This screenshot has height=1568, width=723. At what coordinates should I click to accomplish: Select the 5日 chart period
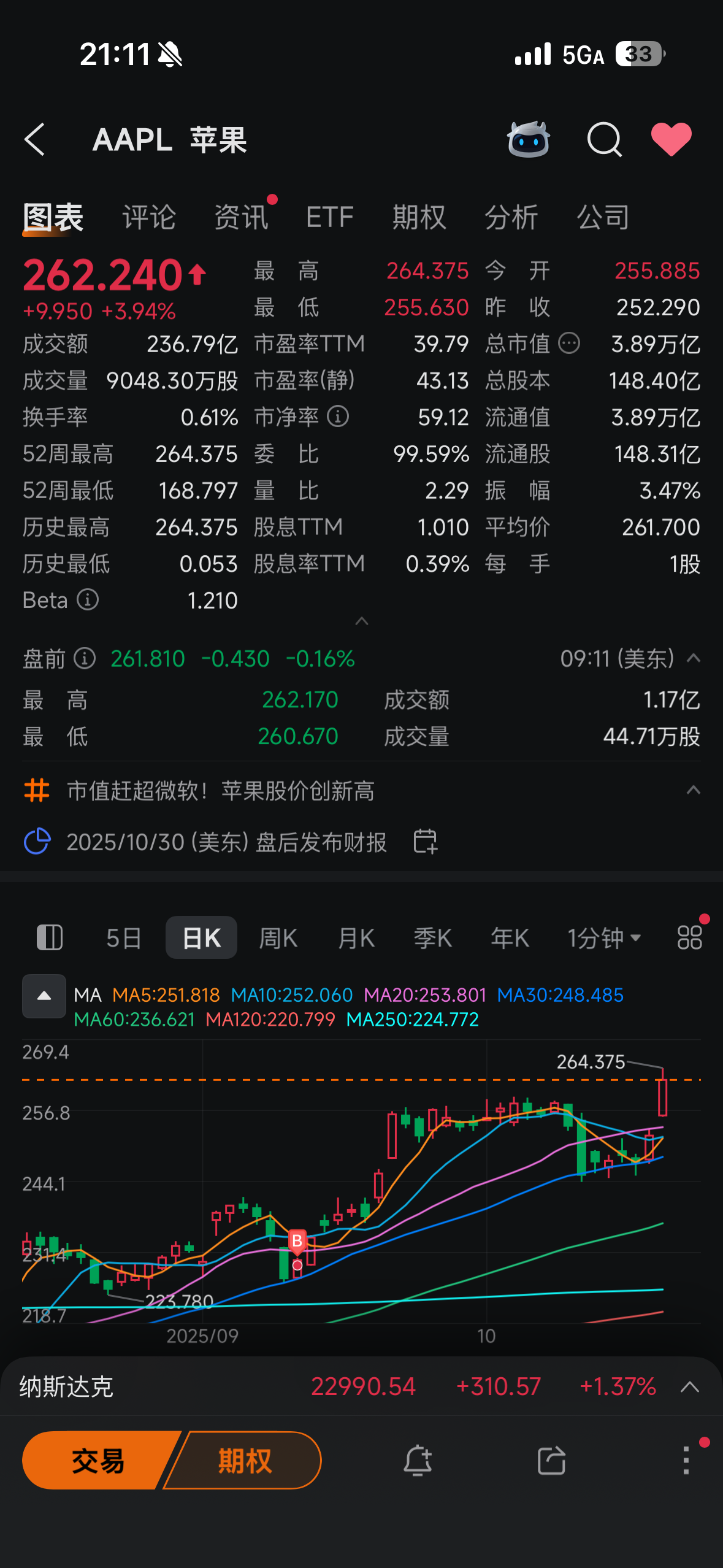123,937
